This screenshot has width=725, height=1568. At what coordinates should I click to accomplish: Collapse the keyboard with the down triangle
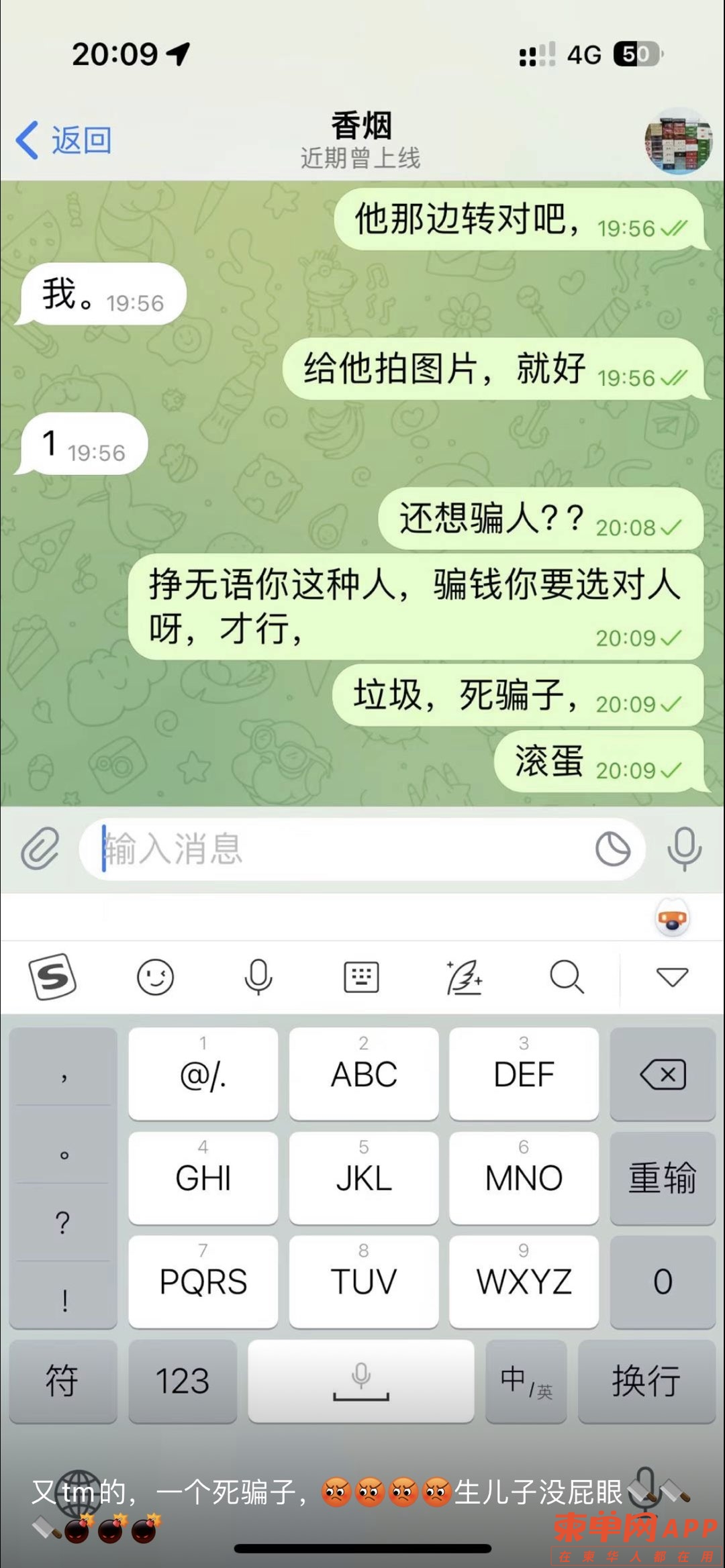(672, 977)
